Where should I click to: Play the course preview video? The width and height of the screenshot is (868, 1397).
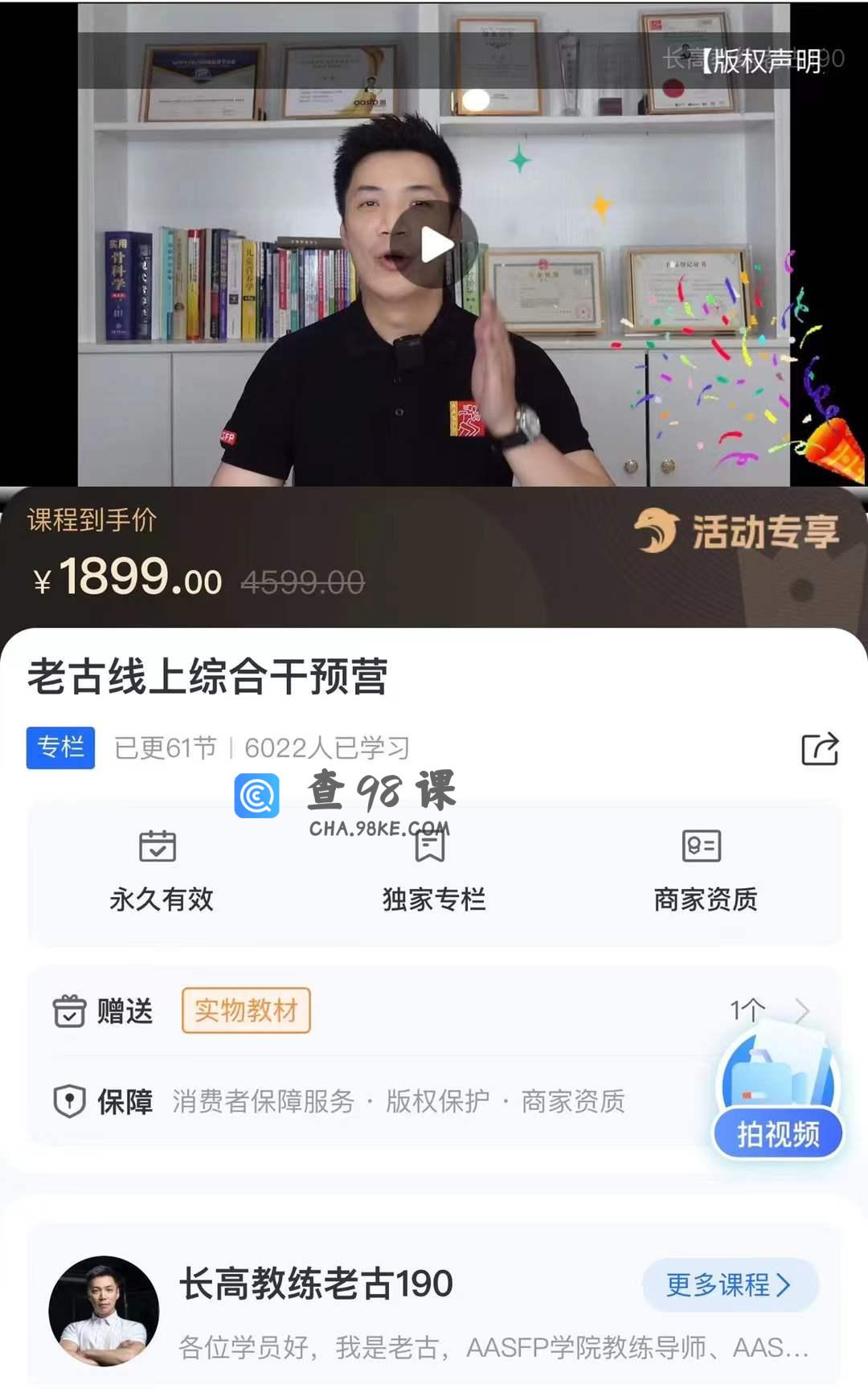(434, 245)
